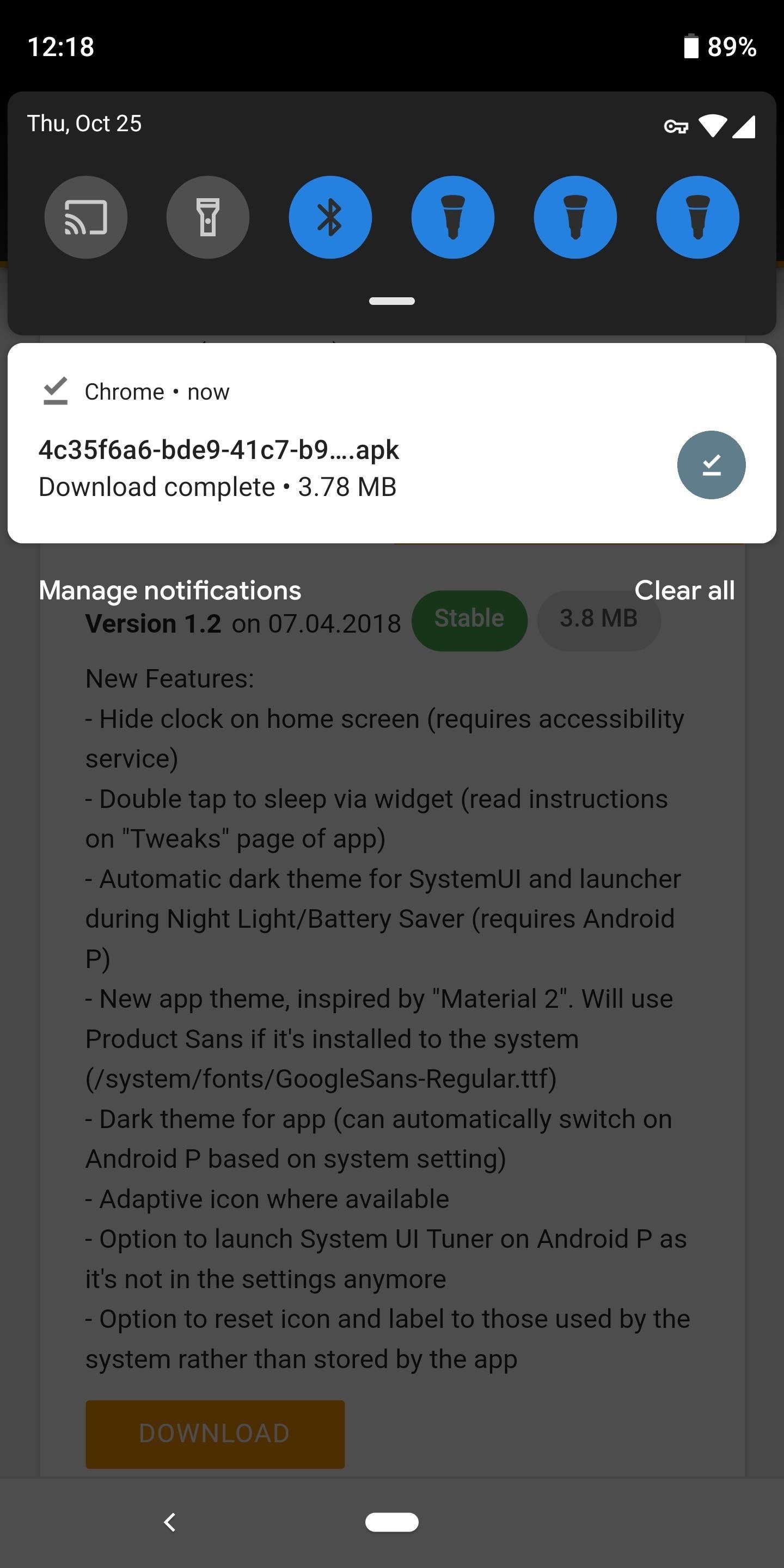Tap the VPN key status bar icon
Image resolution: width=784 pixels, height=1568 pixels.
click(676, 126)
